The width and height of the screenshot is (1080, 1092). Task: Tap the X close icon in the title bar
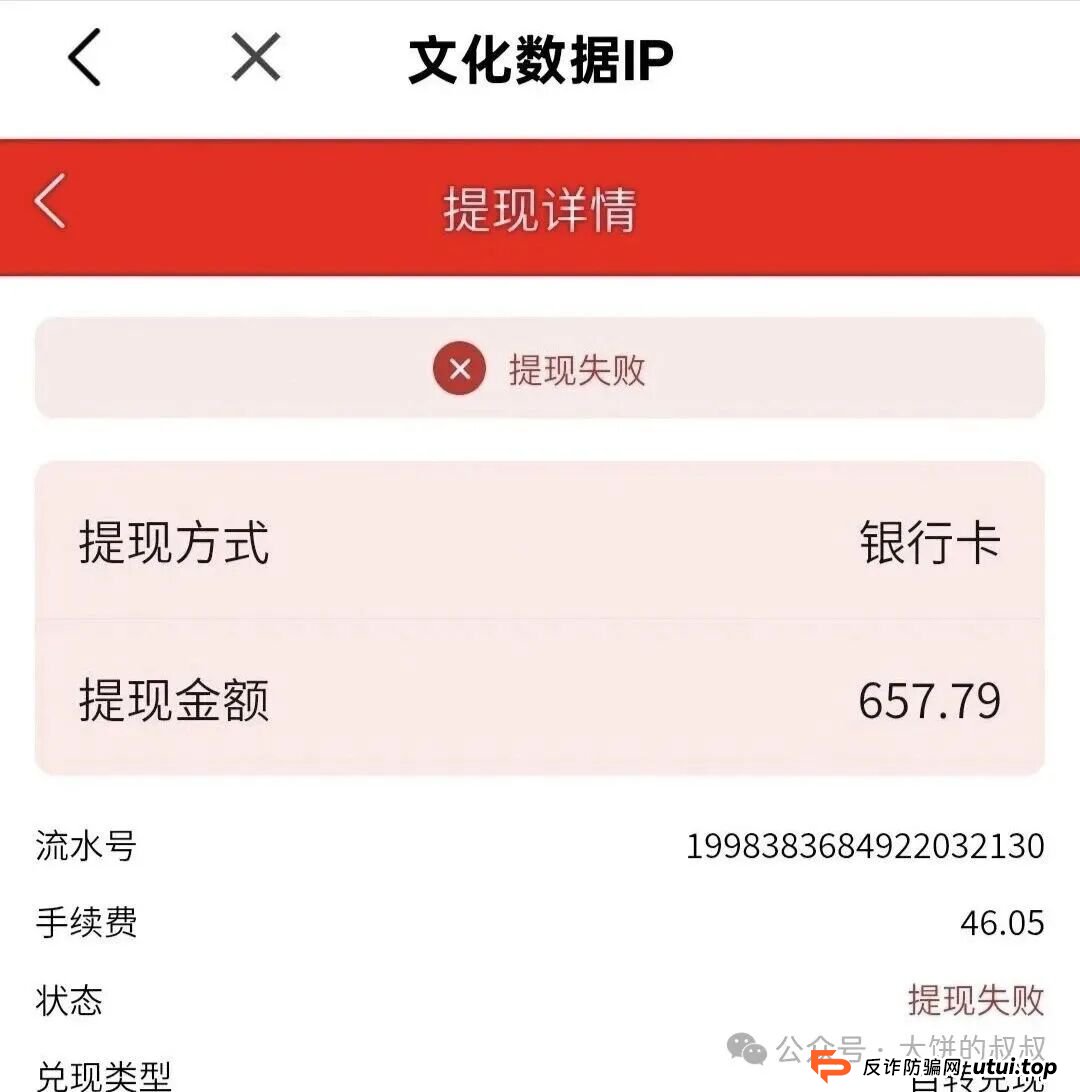253,57
